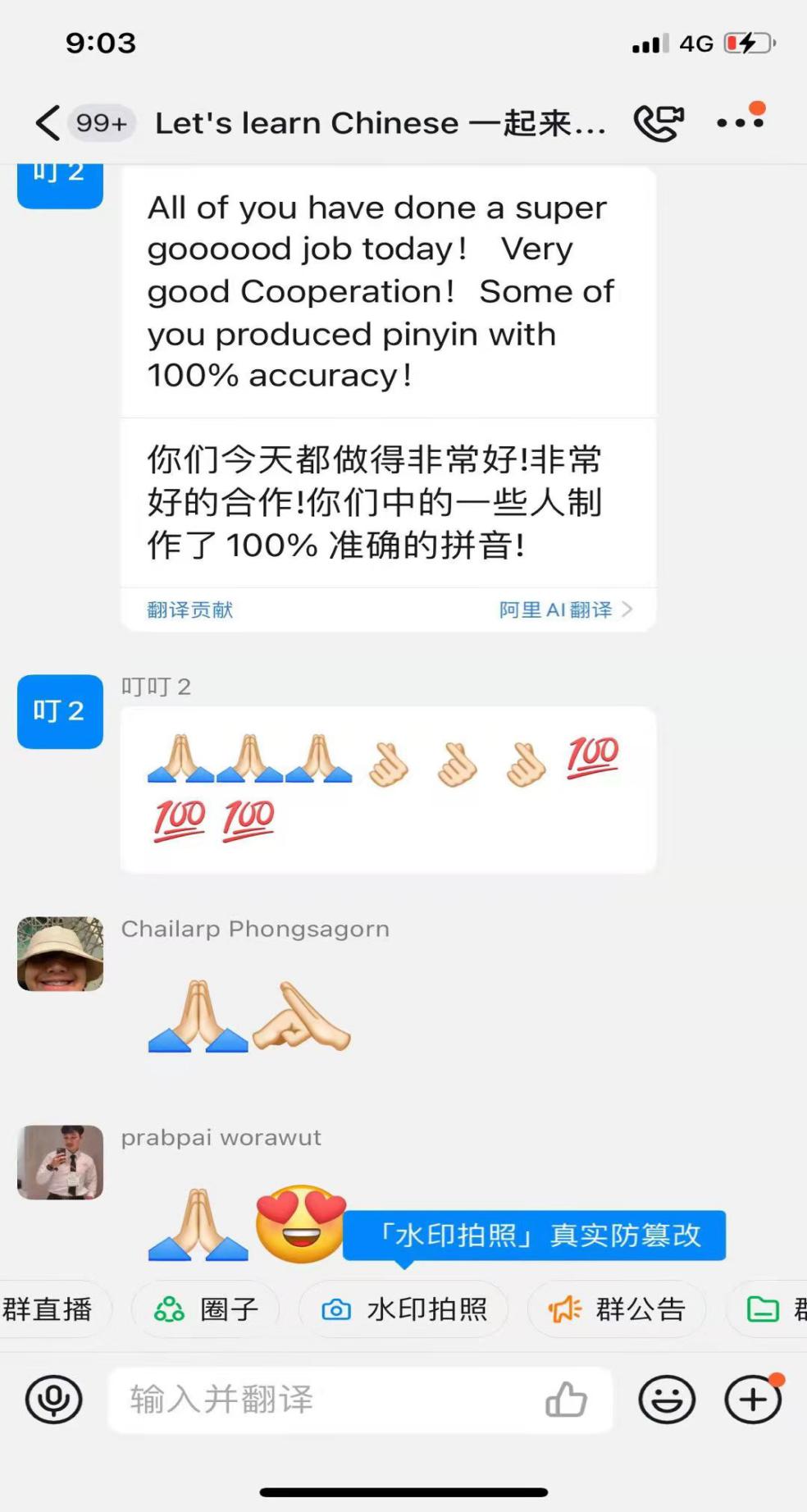Open 叮叮 2 sender avatar
This screenshot has height=1512, width=807.
(x=60, y=711)
